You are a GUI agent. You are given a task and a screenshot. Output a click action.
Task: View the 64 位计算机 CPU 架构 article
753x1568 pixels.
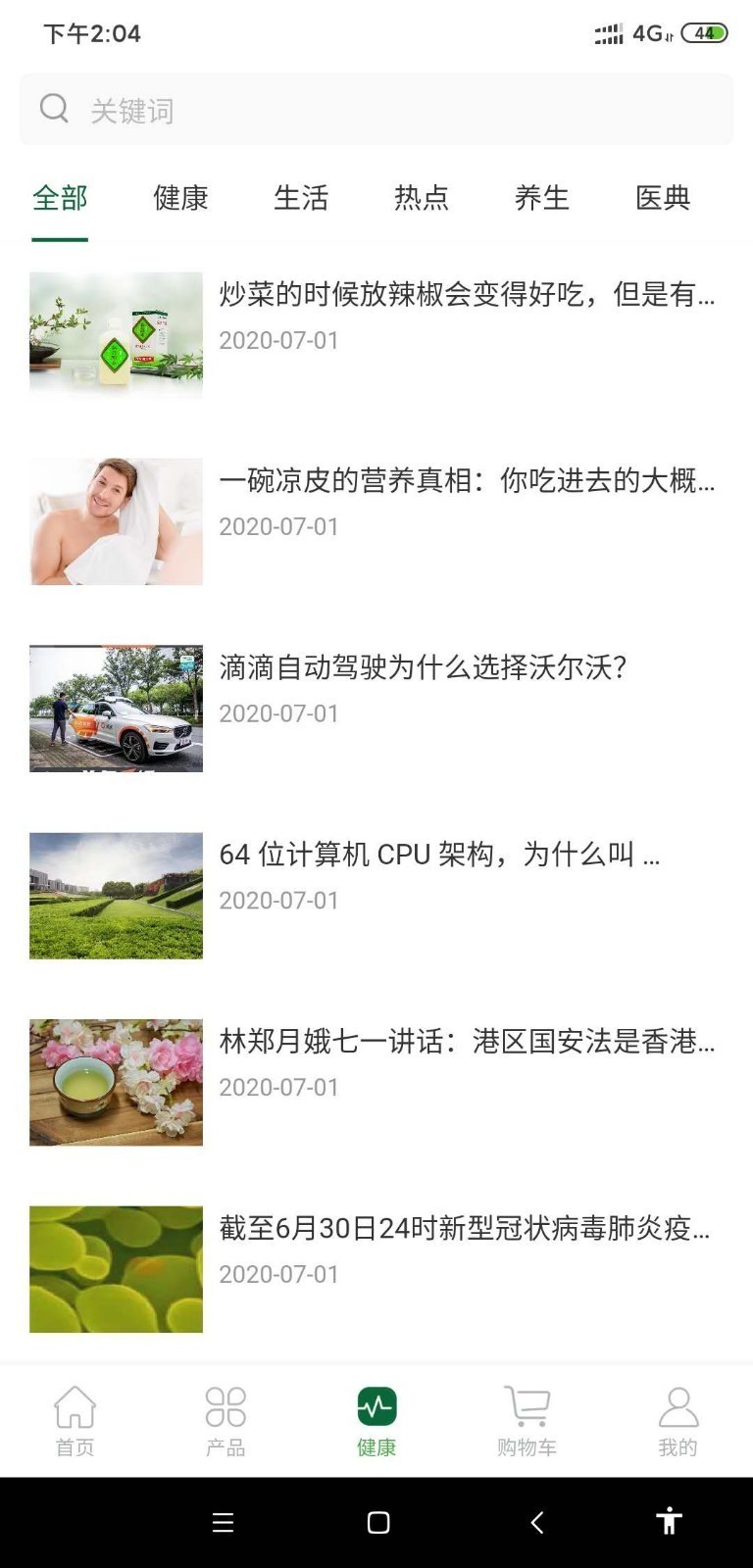coord(439,855)
